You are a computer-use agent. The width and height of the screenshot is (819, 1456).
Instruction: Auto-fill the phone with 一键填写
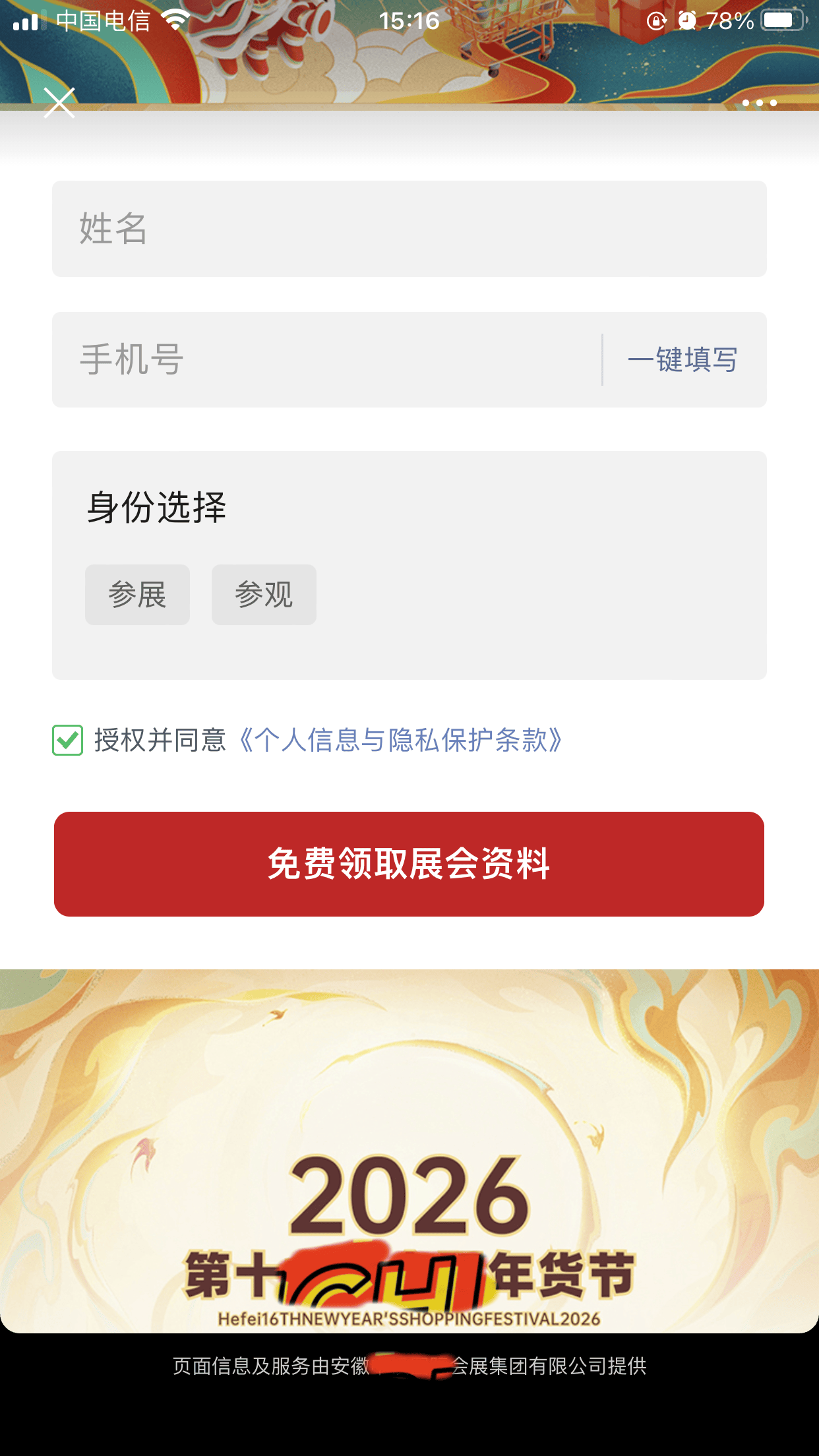pos(682,360)
